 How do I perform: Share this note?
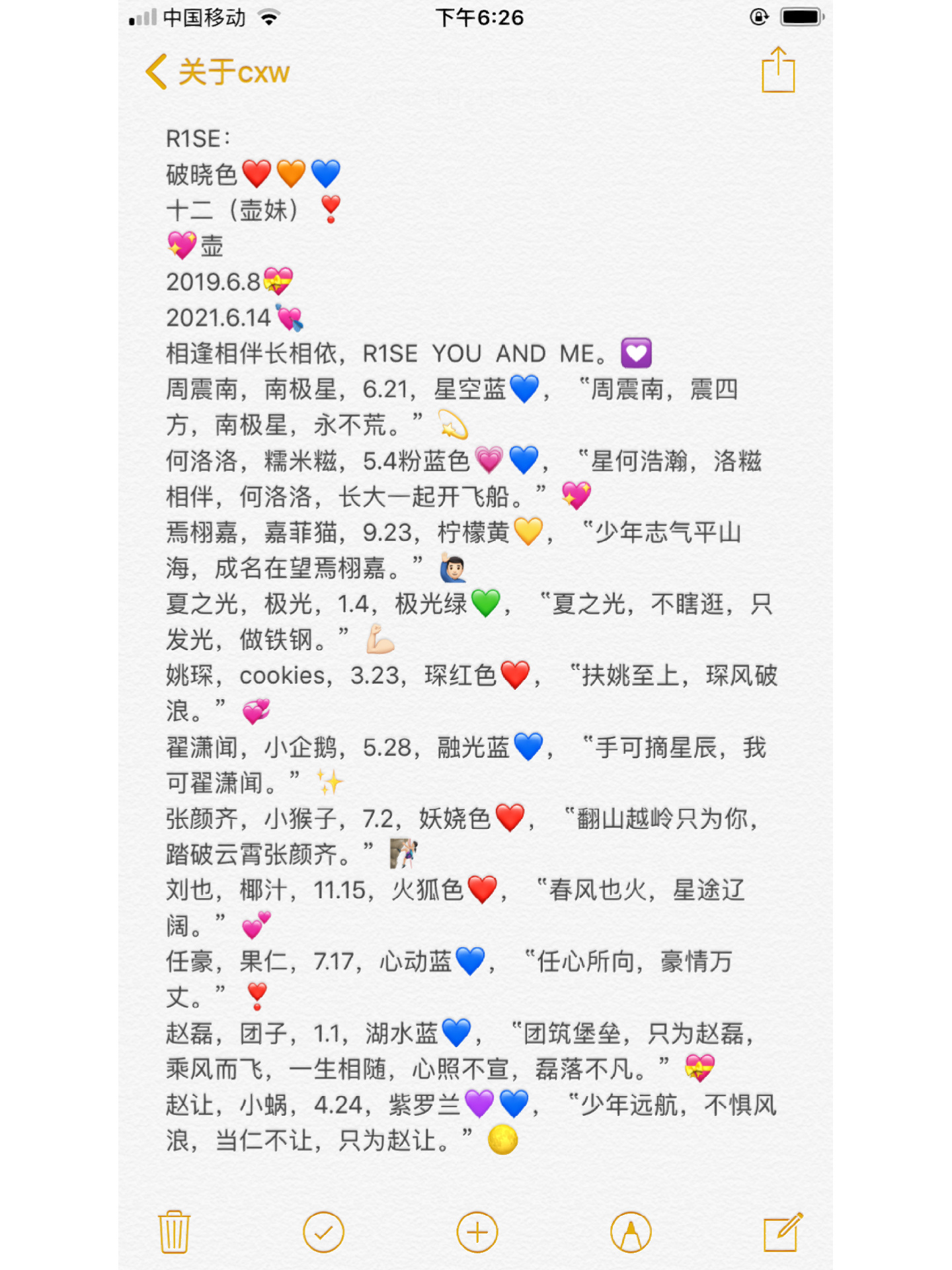[777, 70]
